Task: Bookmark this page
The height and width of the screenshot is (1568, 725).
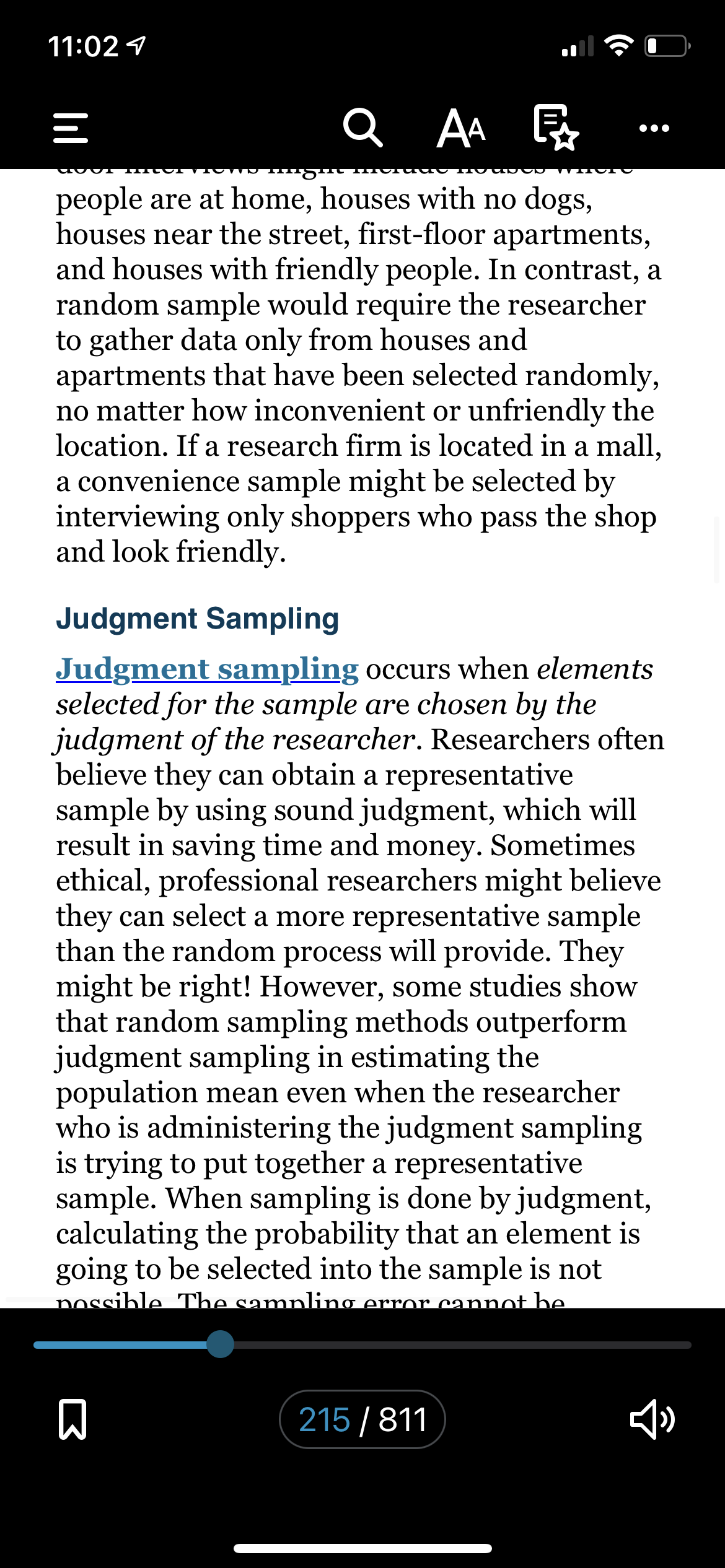Action: [72, 1419]
